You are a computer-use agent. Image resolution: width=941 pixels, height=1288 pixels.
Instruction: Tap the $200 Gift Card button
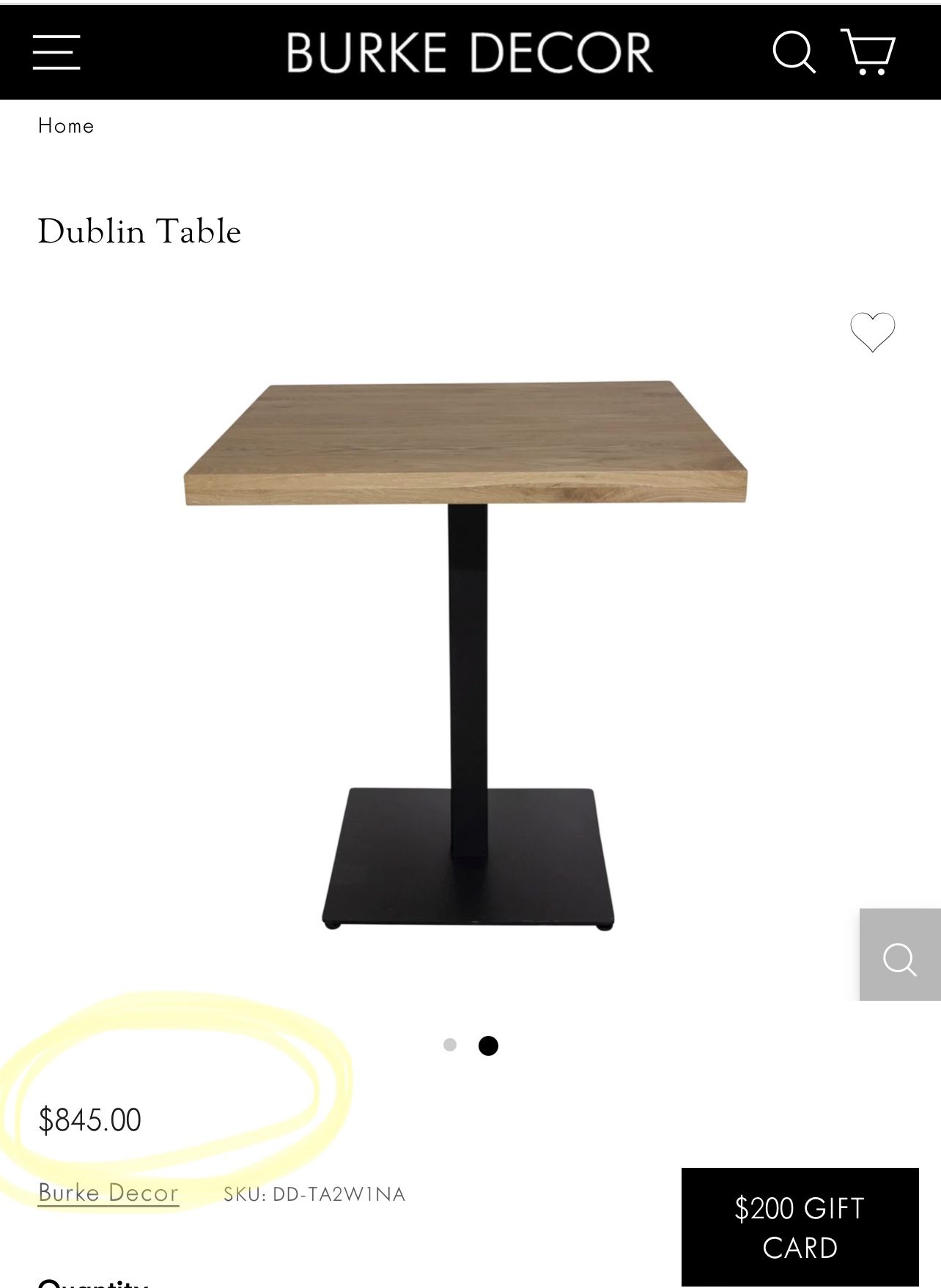pyautogui.click(x=800, y=1227)
